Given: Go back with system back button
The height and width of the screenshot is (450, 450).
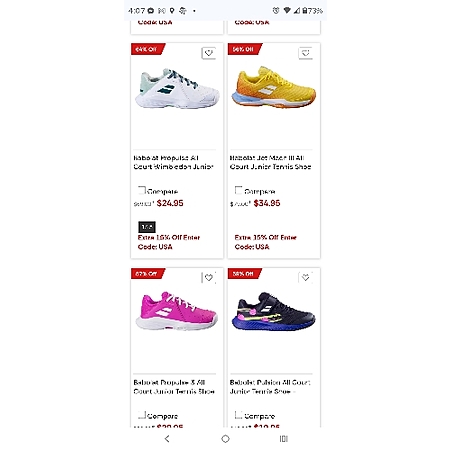Looking at the screenshot, I should pos(167,439).
